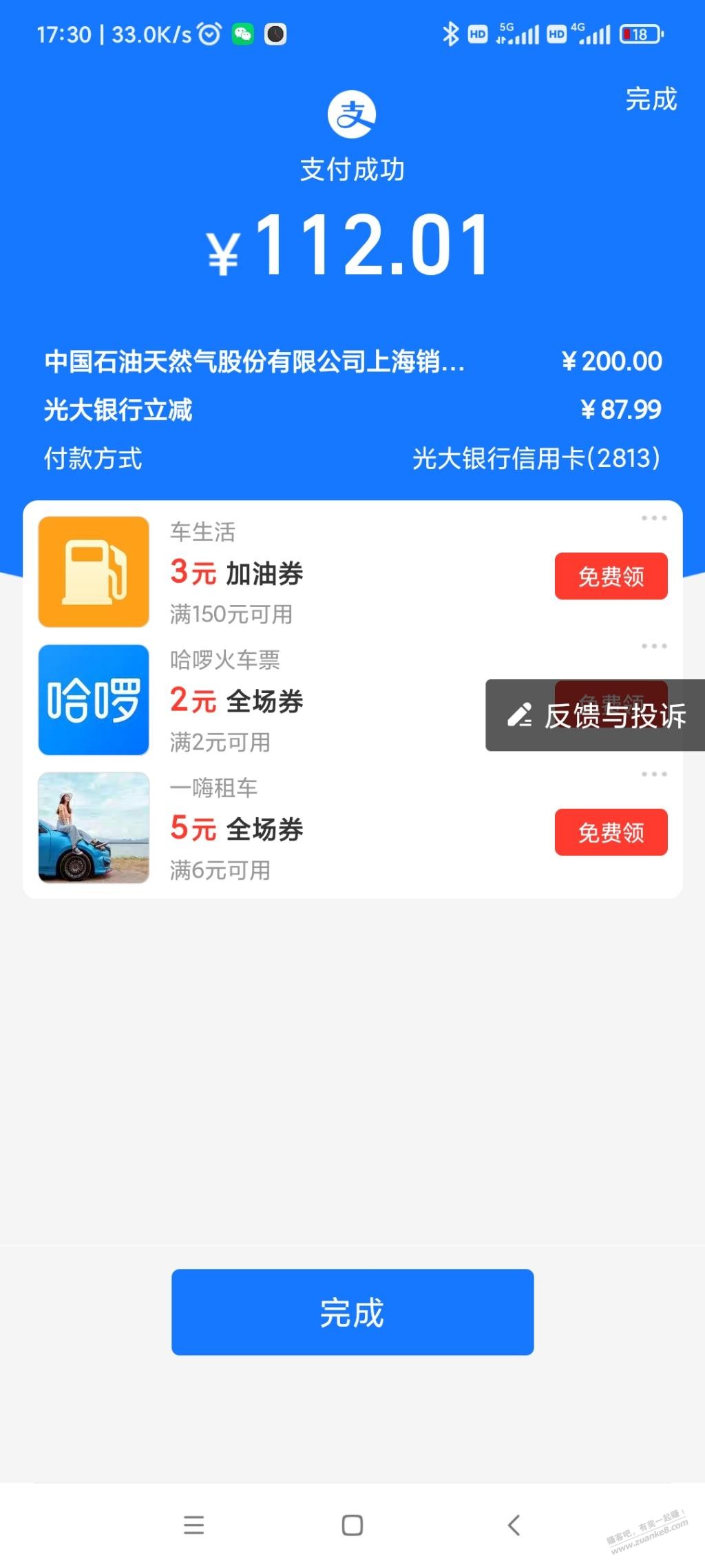Click 免费领 for the 3元加油券
This screenshot has width=705, height=1568.
[x=610, y=577]
